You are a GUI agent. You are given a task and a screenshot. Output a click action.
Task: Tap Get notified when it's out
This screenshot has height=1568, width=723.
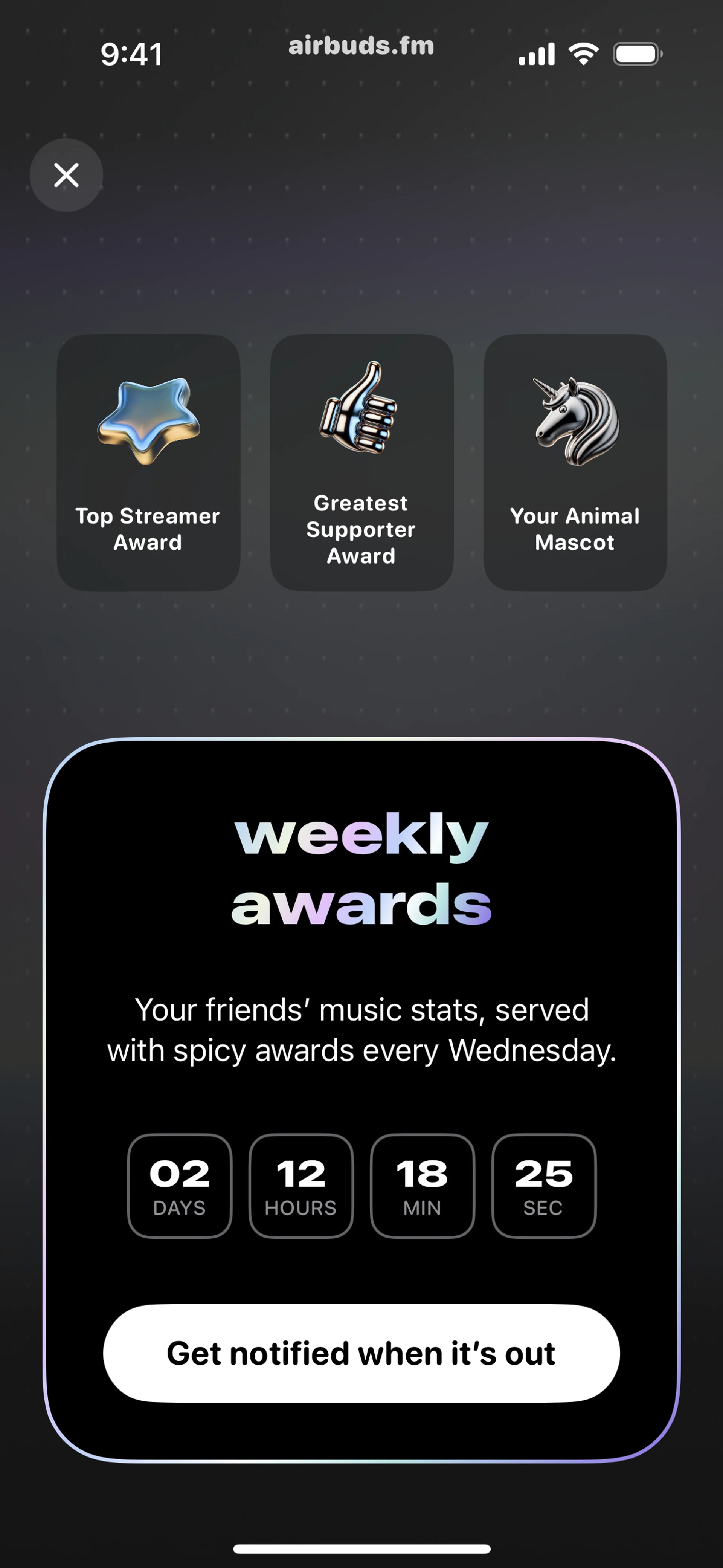[361, 1353]
